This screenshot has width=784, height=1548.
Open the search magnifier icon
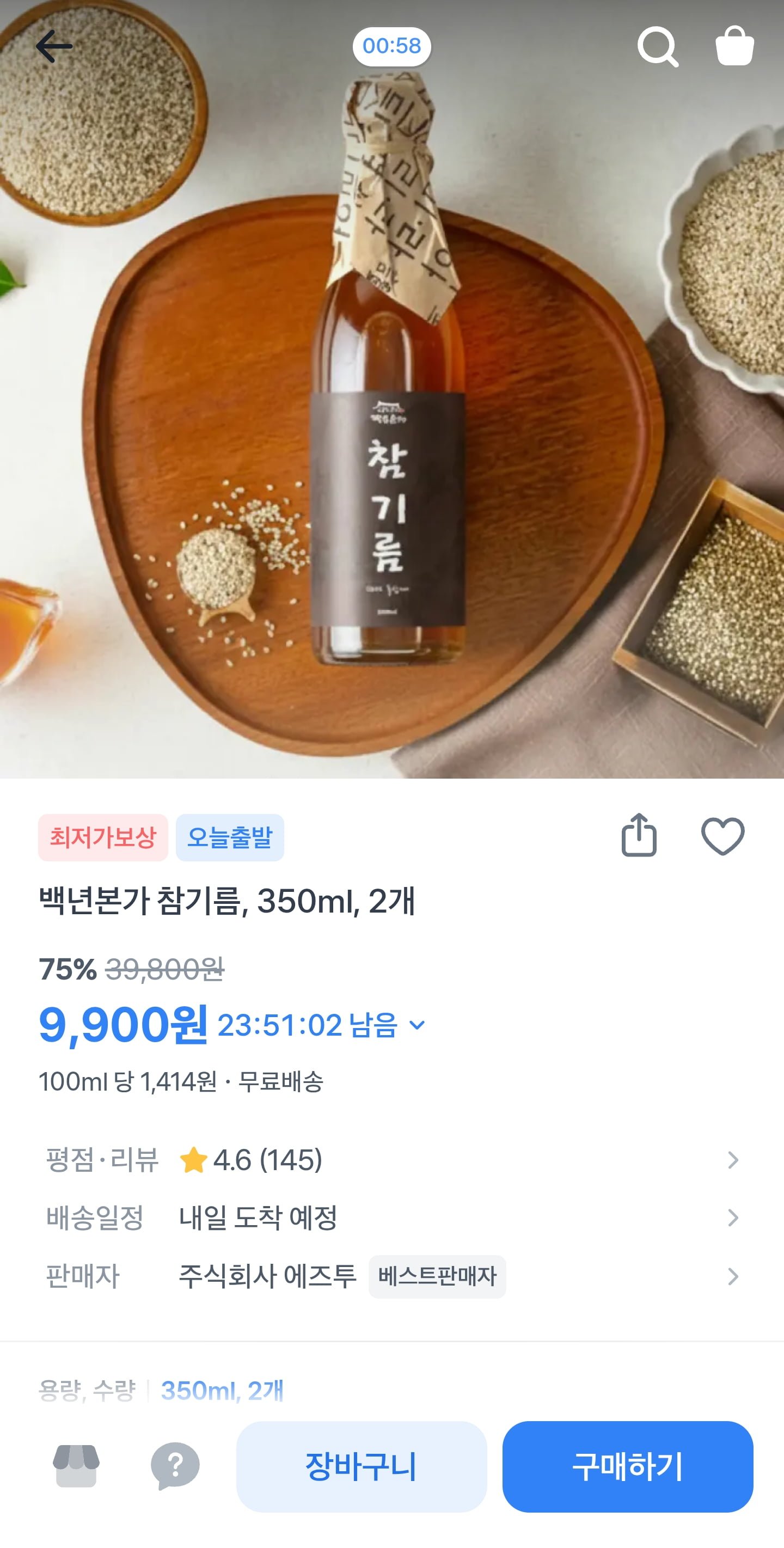coord(657,46)
